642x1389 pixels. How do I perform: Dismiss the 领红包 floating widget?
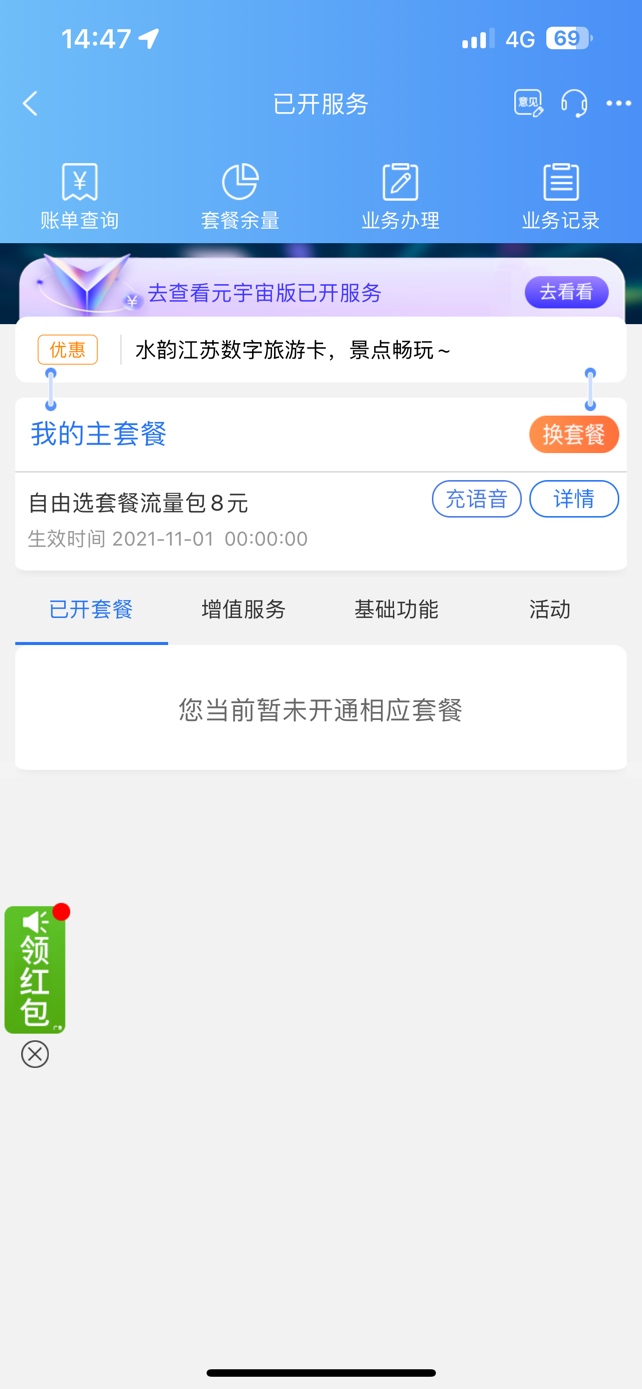[x=35, y=1054]
